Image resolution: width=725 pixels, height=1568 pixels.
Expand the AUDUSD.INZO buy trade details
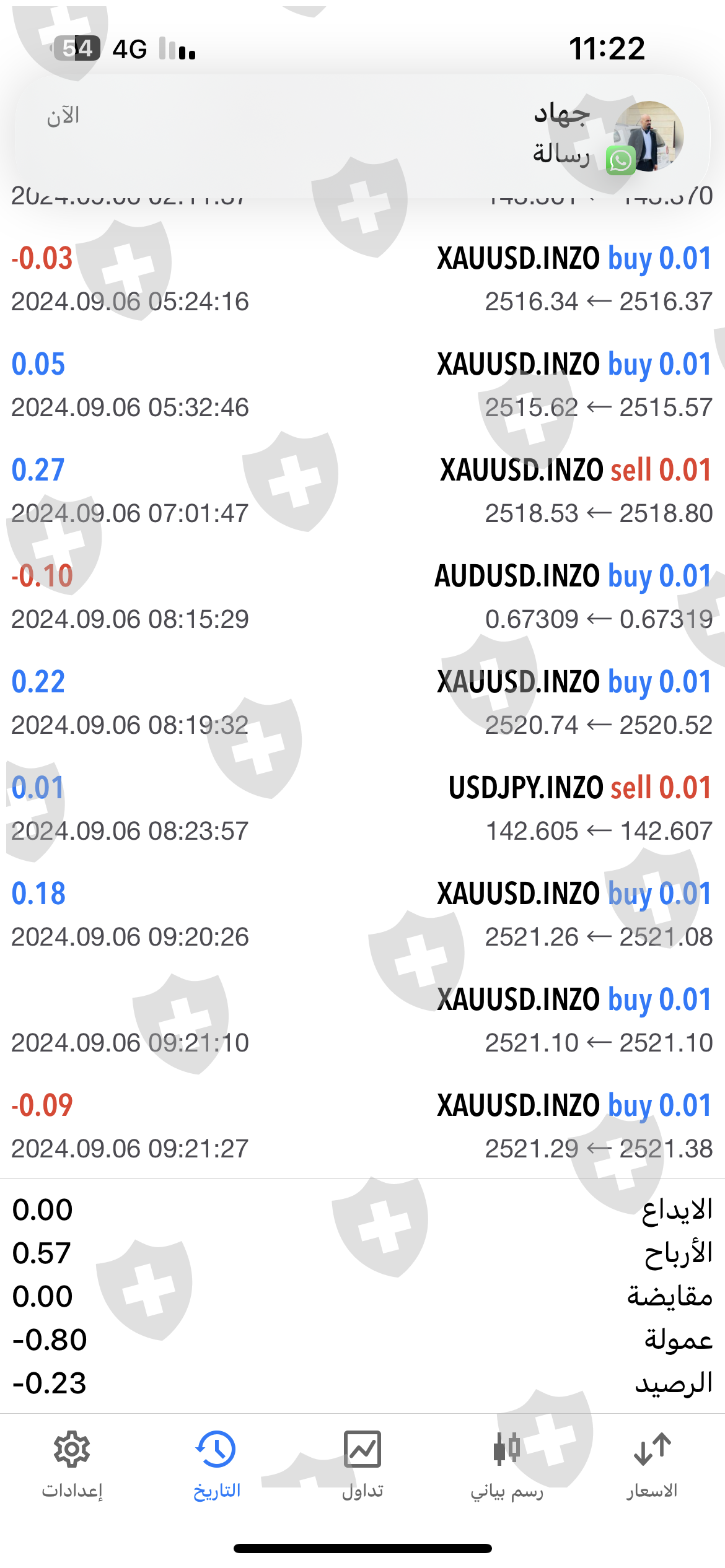[x=362, y=598]
